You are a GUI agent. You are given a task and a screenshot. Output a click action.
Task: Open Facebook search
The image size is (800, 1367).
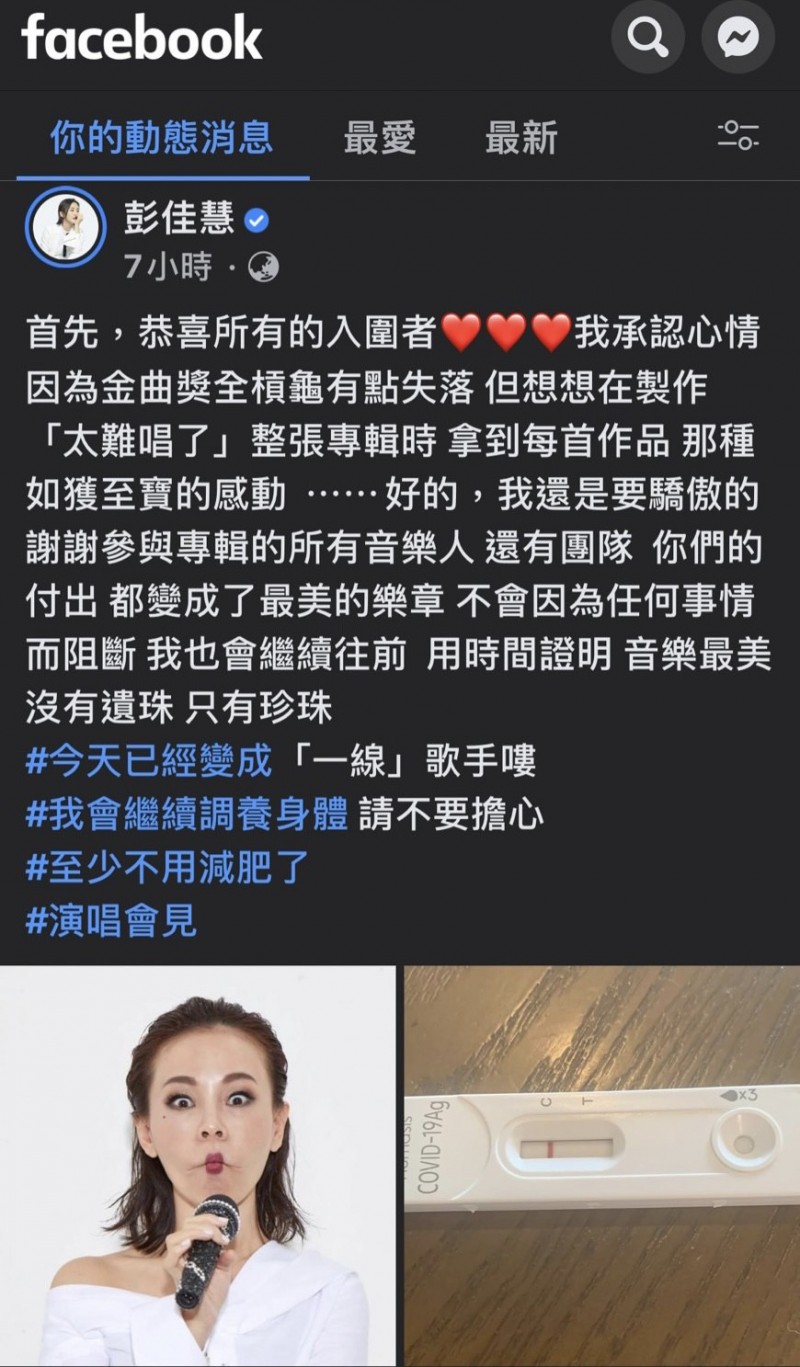point(646,39)
